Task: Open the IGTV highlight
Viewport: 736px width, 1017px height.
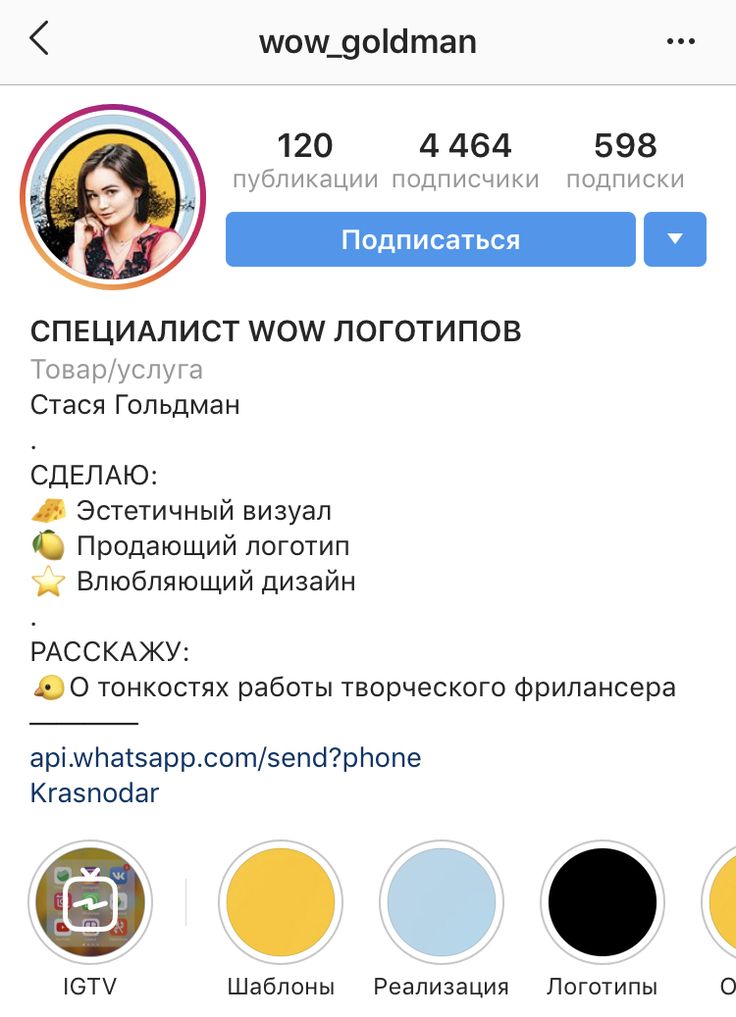Action: click(90, 902)
